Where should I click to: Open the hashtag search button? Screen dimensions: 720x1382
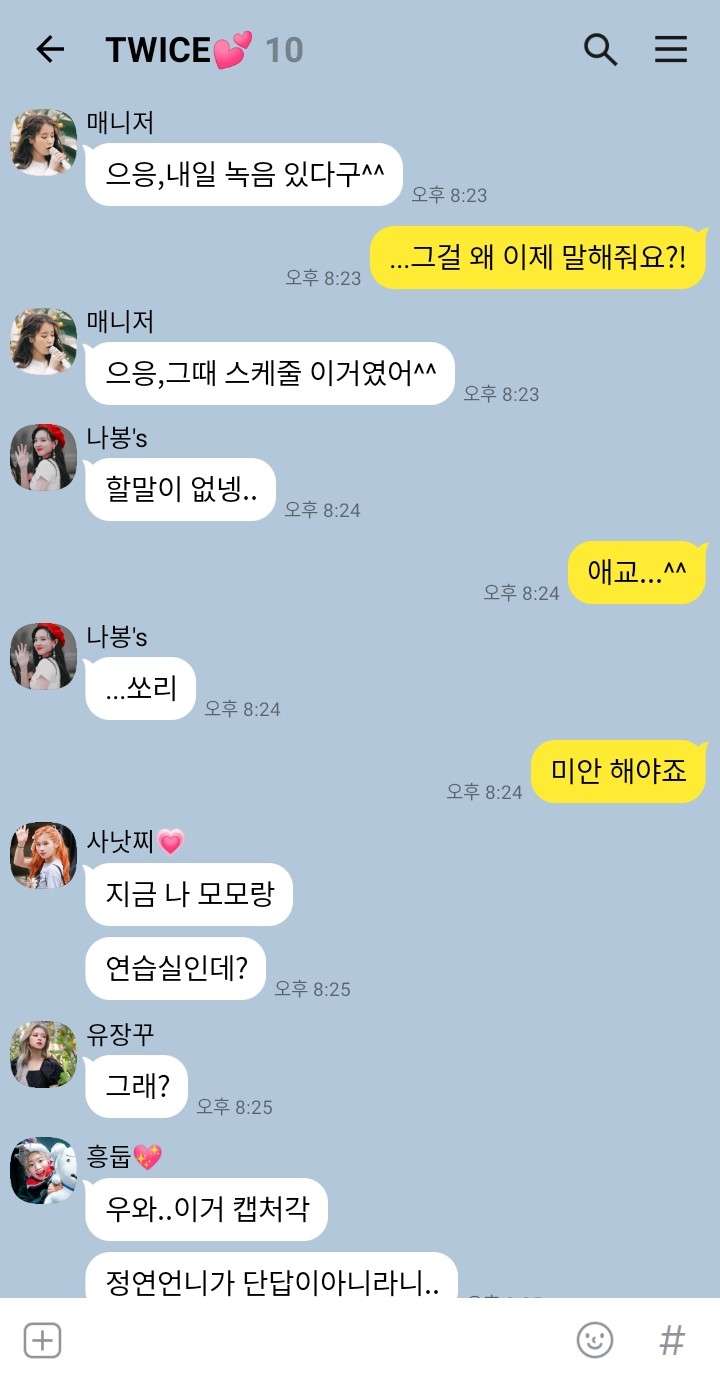[672, 1340]
